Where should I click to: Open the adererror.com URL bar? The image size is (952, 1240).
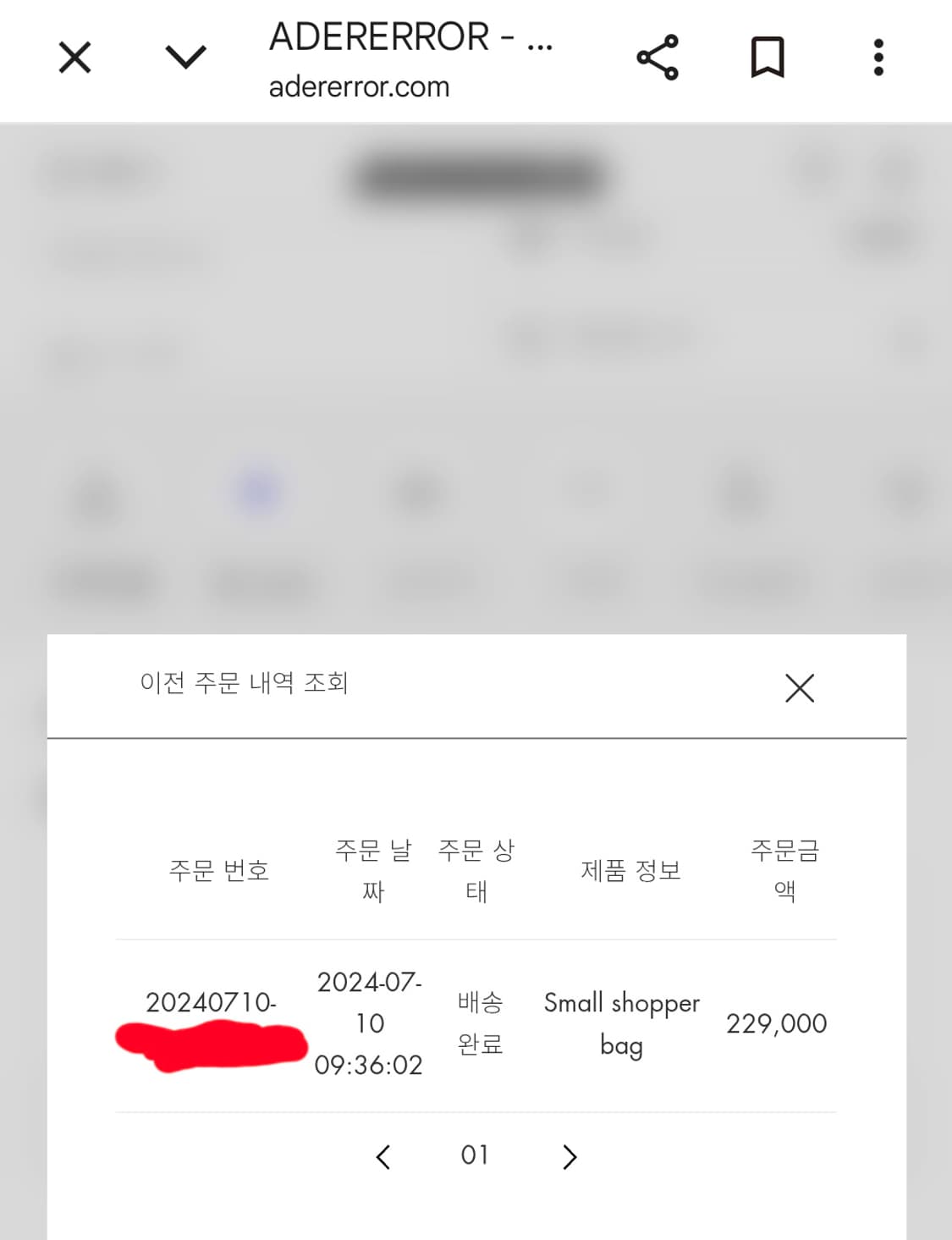(359, 85)
